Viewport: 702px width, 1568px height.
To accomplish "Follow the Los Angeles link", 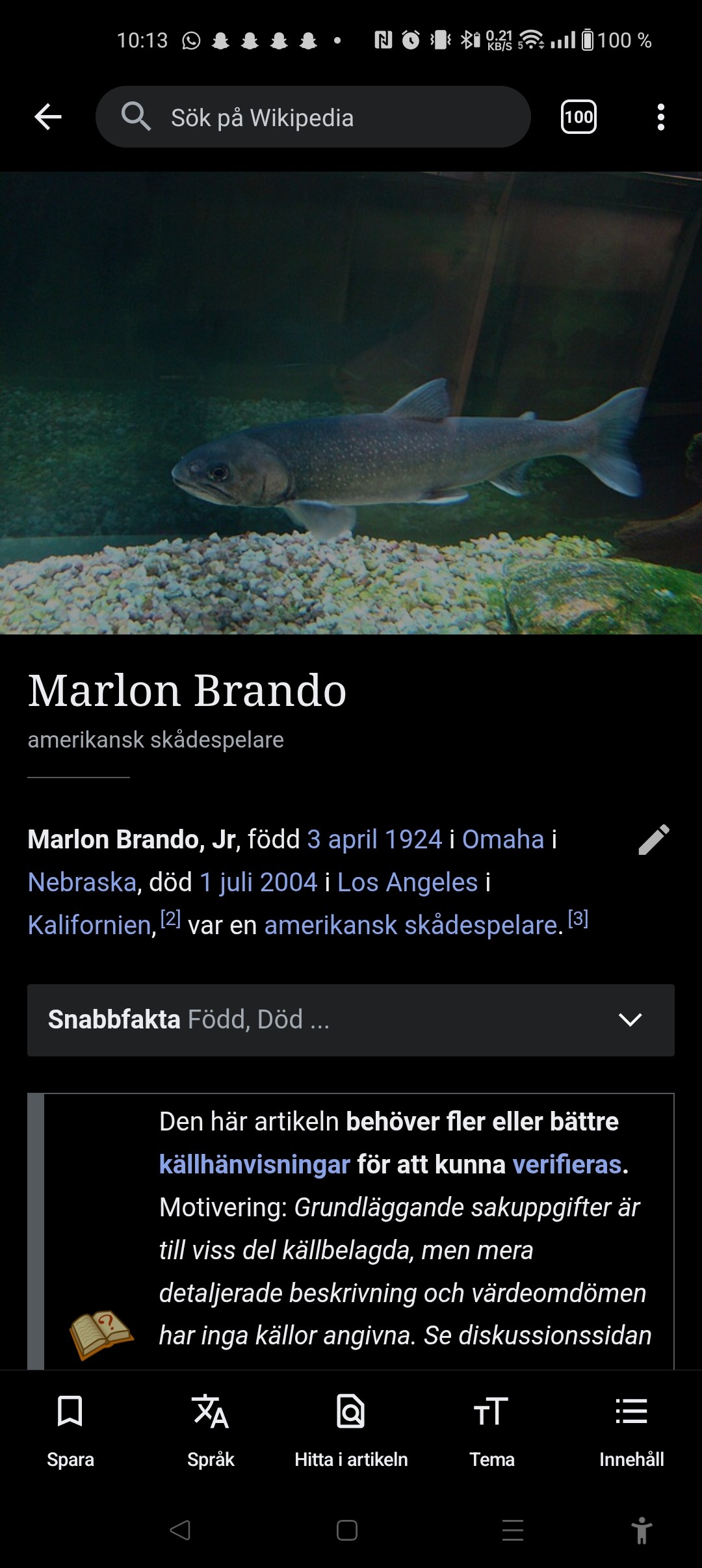I will pyautogui.click(x=408, y=882).
